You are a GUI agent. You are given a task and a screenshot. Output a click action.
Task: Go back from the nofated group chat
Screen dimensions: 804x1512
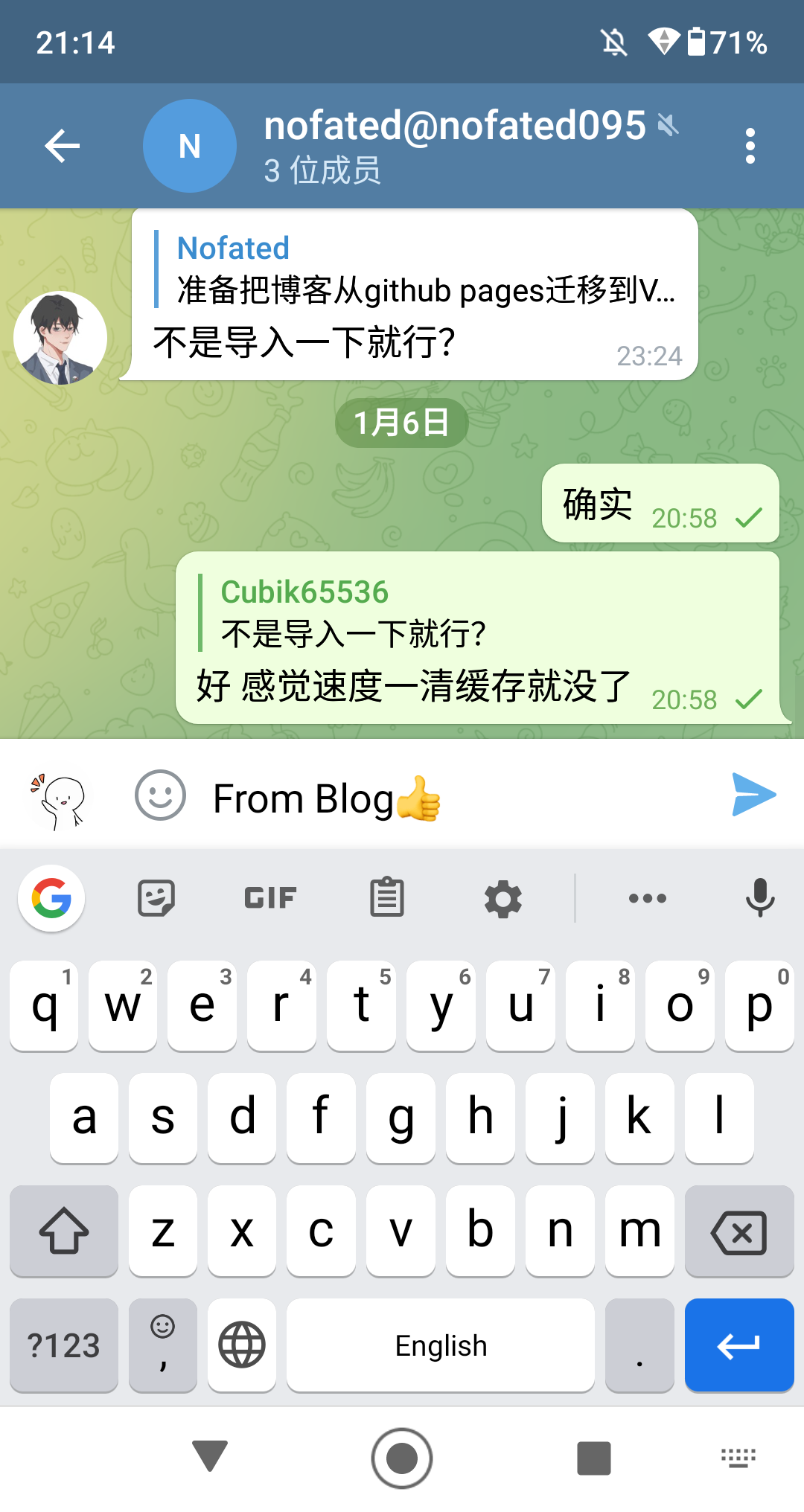coord(63,146)
